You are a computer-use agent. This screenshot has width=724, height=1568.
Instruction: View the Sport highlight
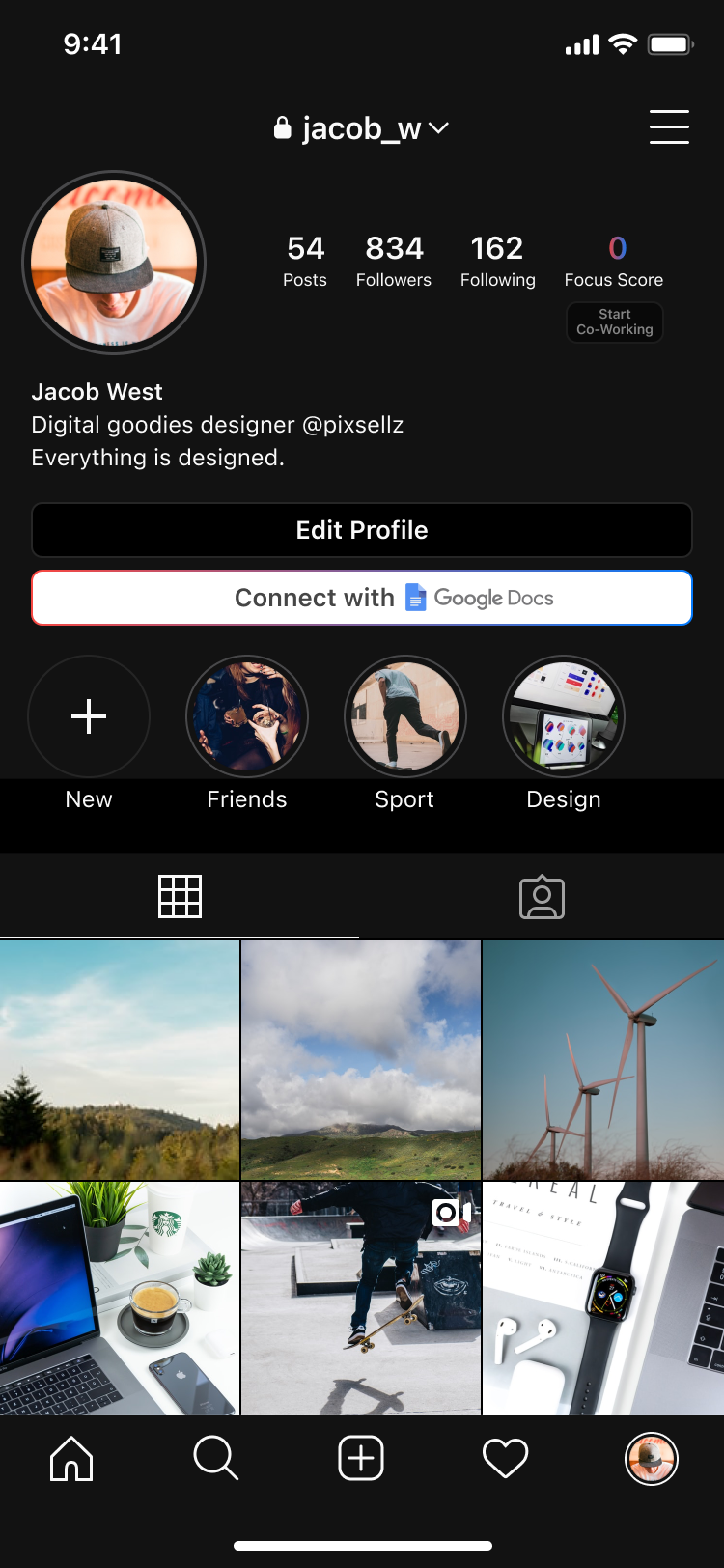405,717
